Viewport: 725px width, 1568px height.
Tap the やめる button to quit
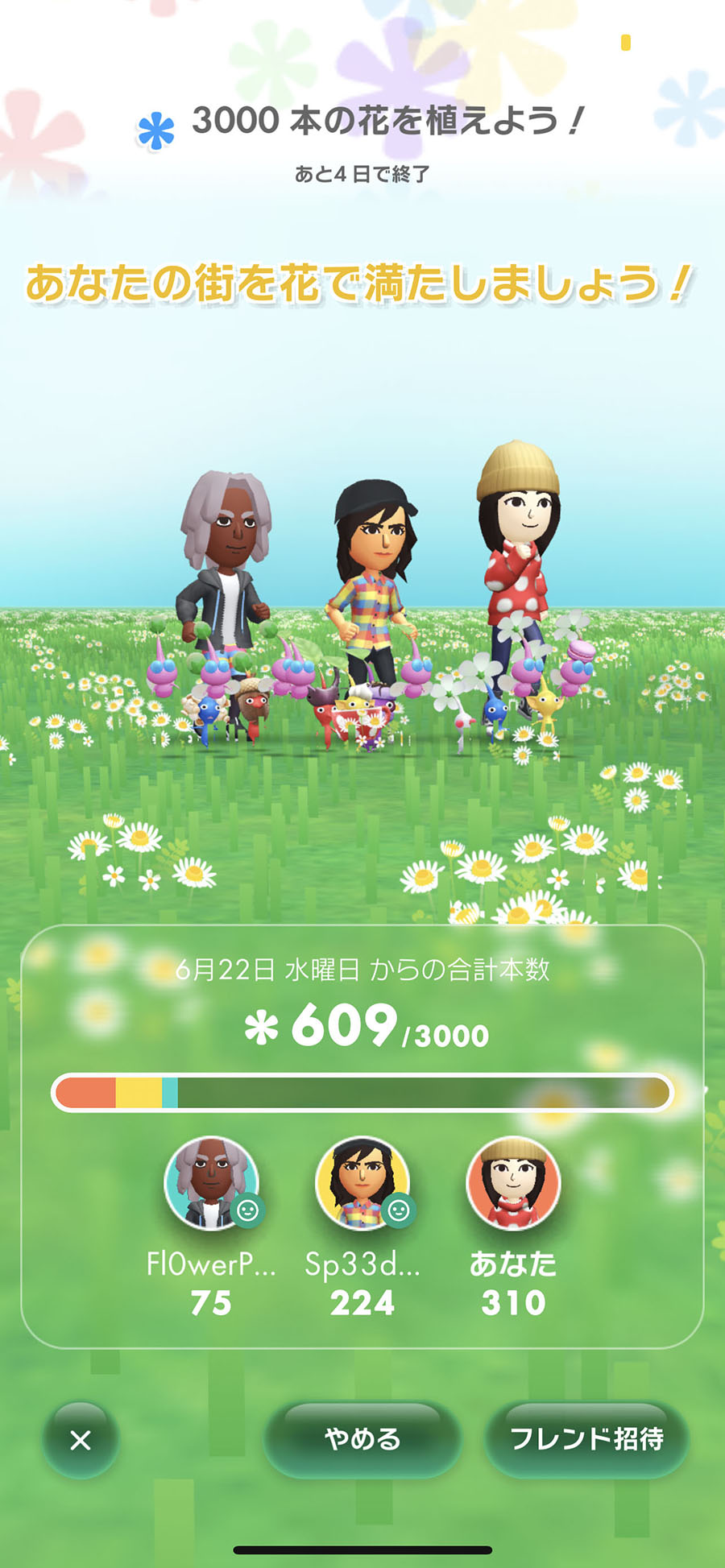pyautogui.click(x=362, y=1439)
